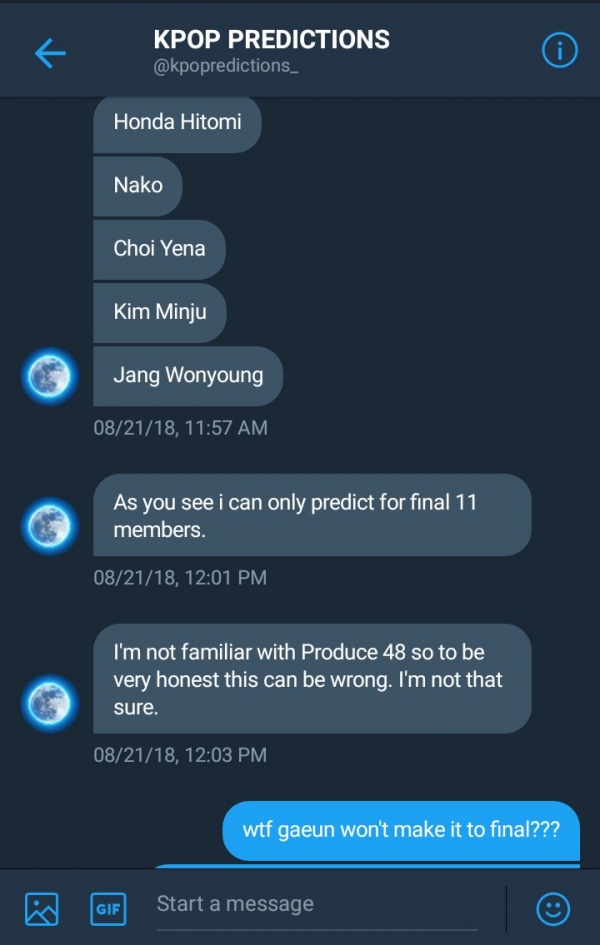
Task: Go back to the messages list
Action: point(49,53)
